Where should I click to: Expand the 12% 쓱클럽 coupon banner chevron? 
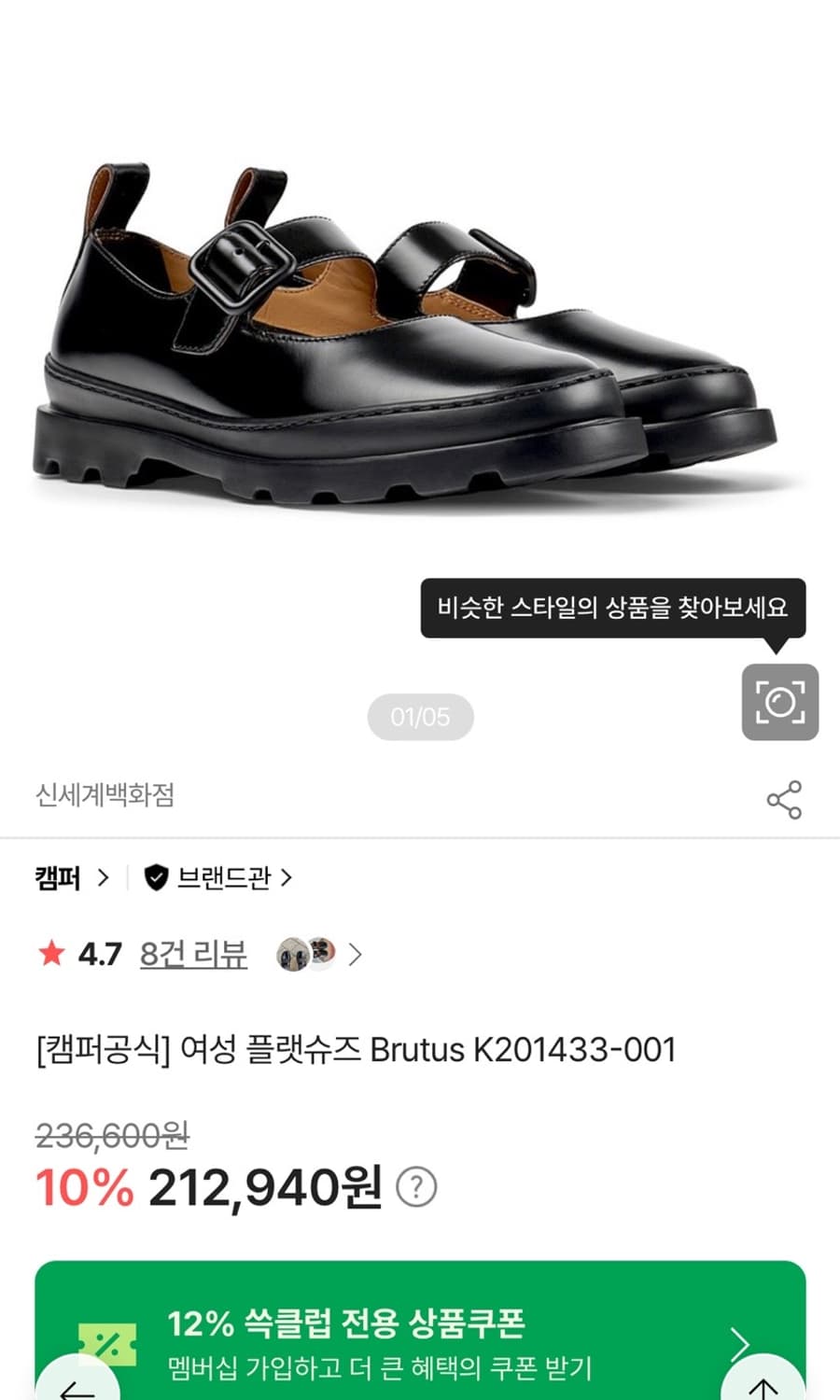click(x=742, y=1345)
